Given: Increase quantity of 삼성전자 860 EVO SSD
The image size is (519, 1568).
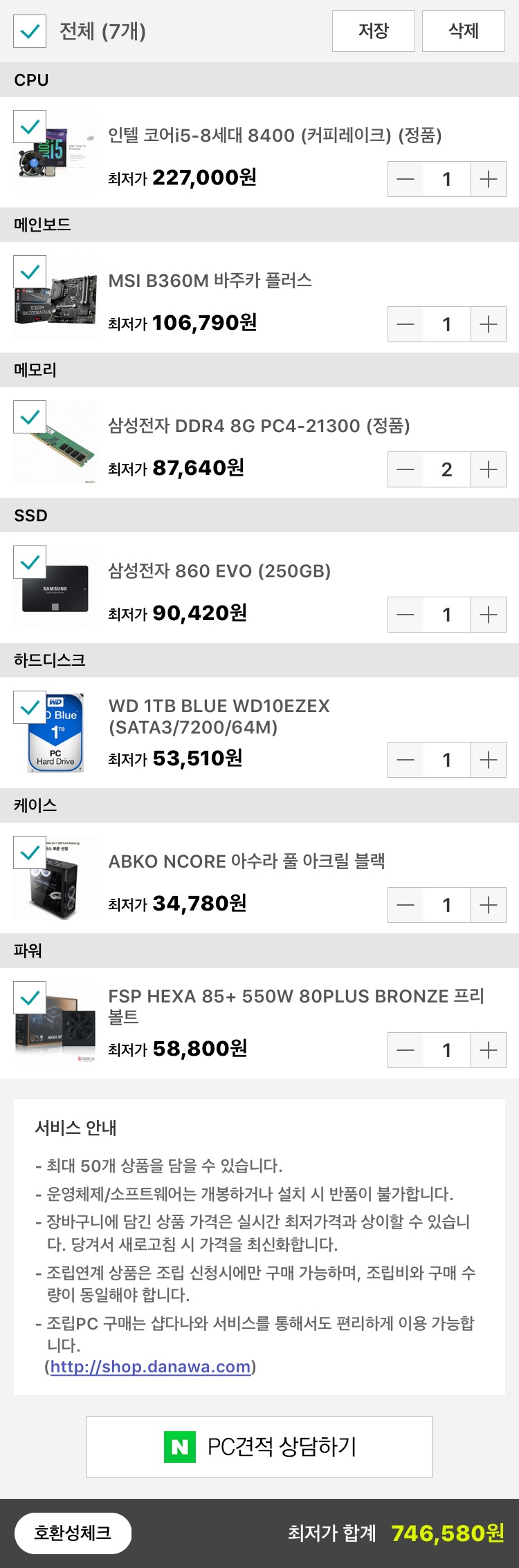Looking at the screenshot, I should pyautogui.click(x=489, y=615).
